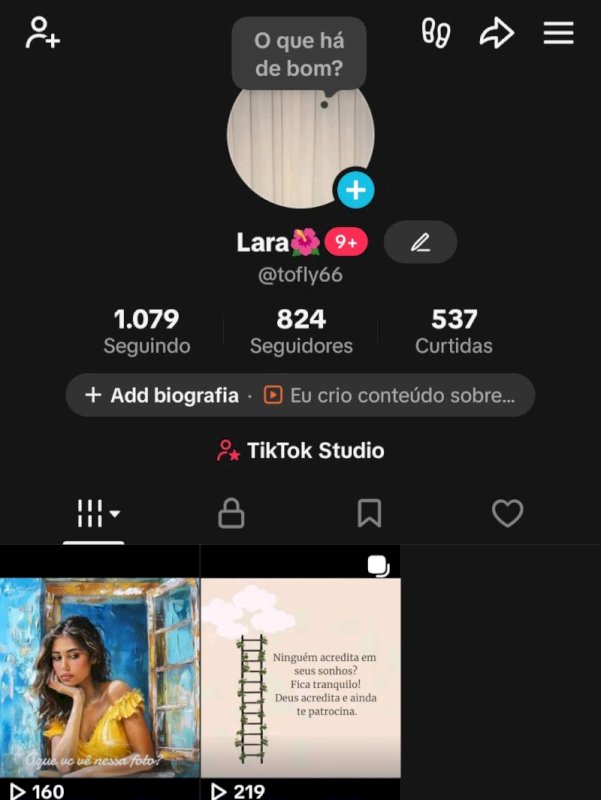The image size is (601, 800).
Task: Tap the blue plus on the avatar
Action: click(x=355, y=189)
